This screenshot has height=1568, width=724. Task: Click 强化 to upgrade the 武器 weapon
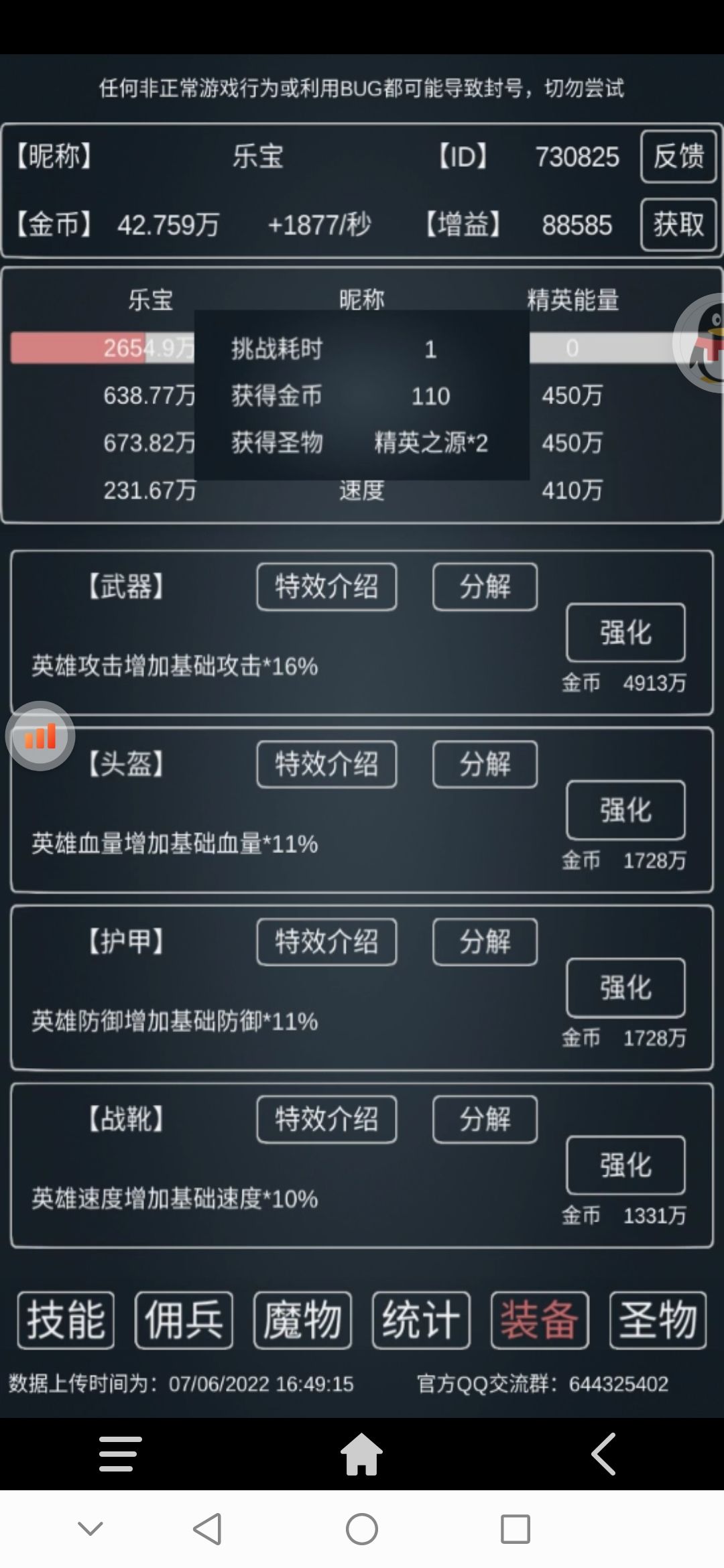pos(625,633)
